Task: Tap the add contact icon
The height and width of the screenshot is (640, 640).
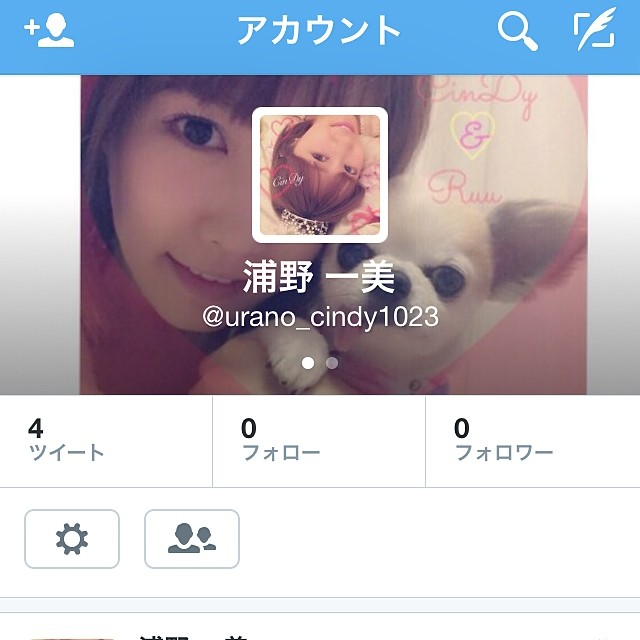Action: pyautogui.click(x=49, y=33)
